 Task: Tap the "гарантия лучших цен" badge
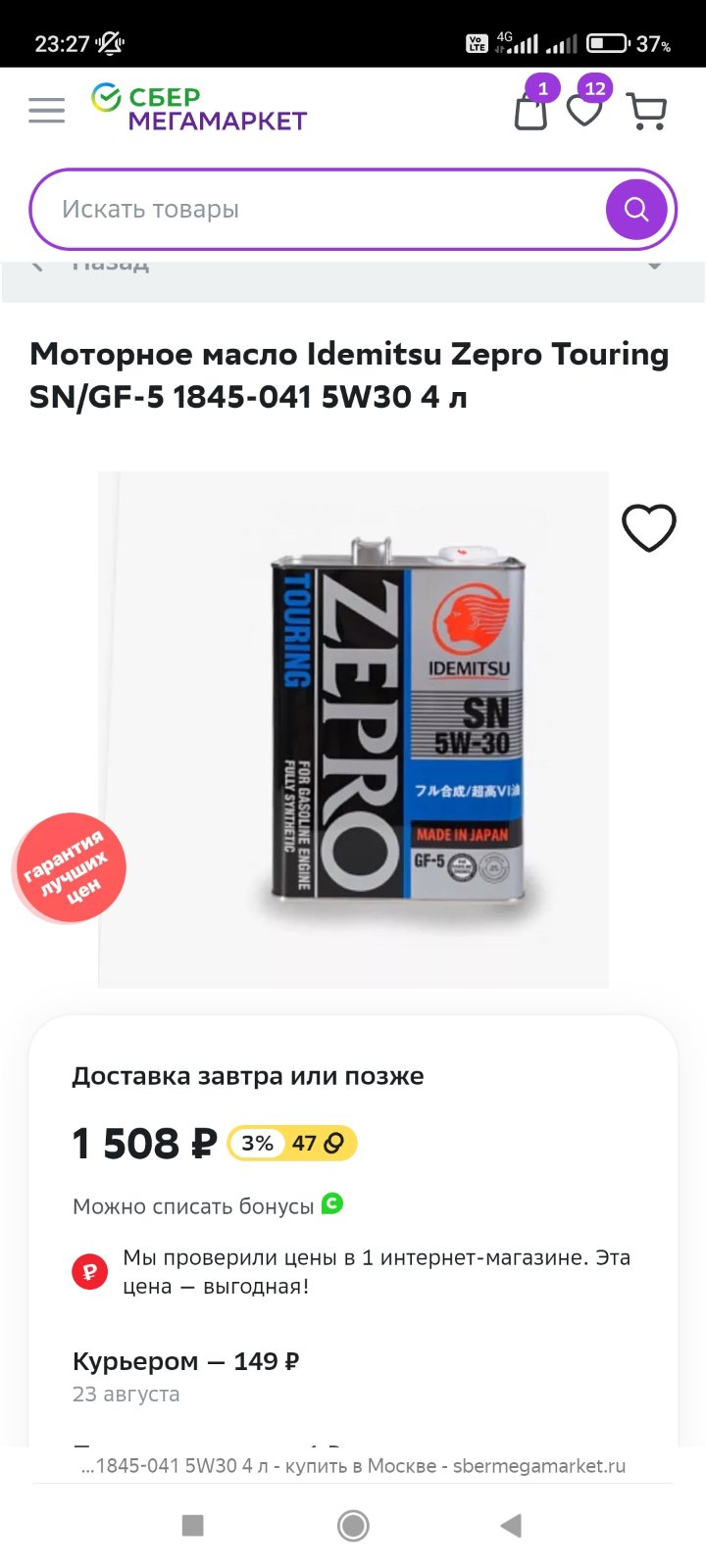tap(69, 867)
